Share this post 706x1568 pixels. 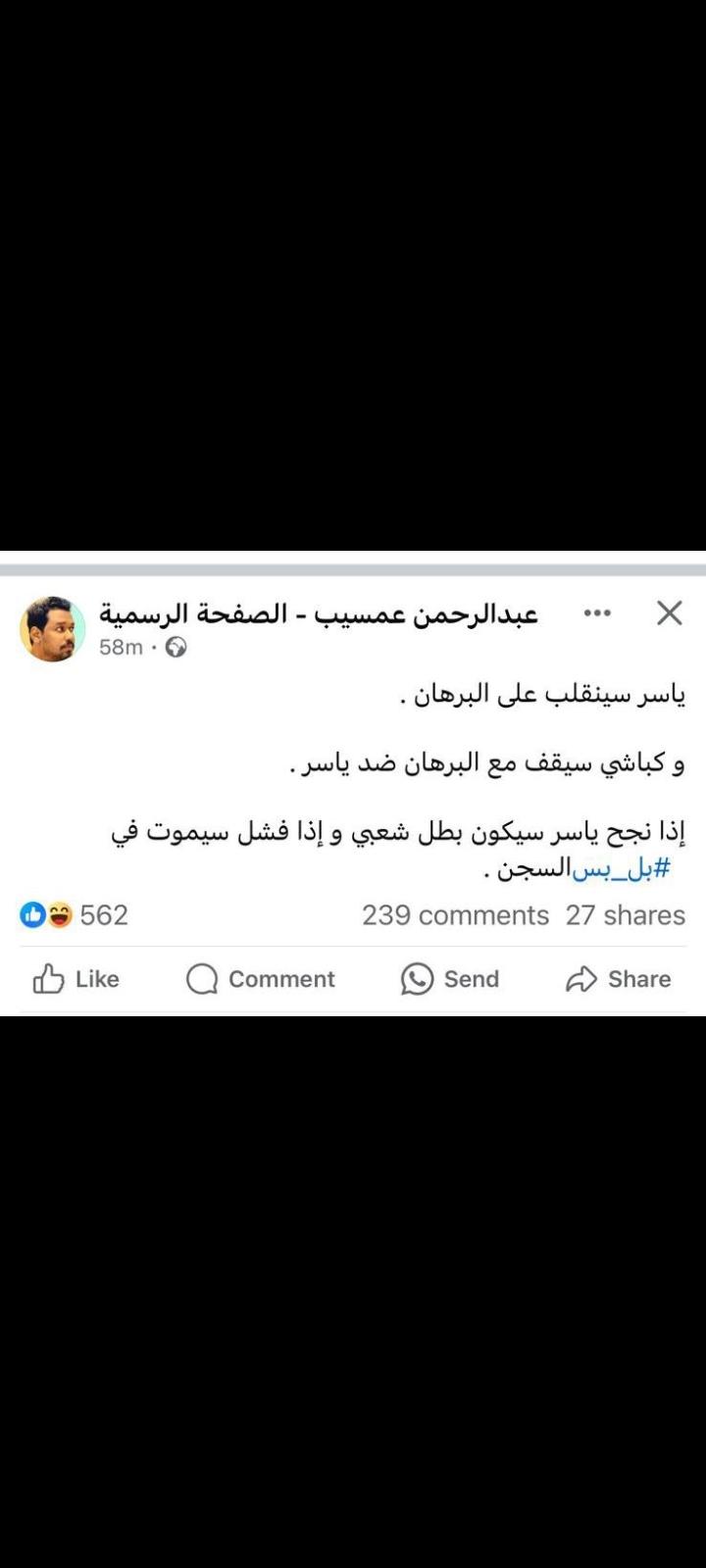click(619, 978)
